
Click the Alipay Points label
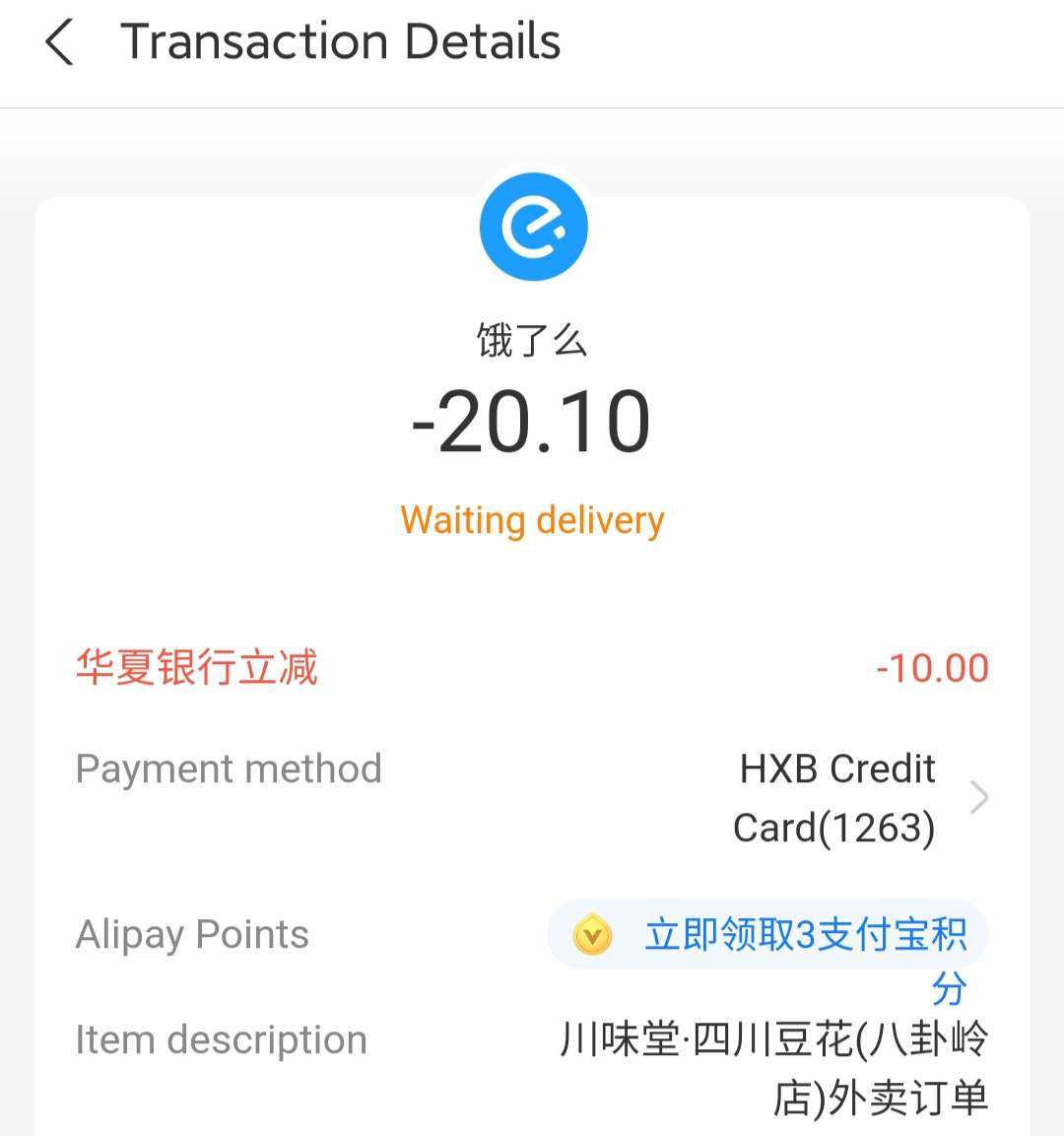(191, 934)
